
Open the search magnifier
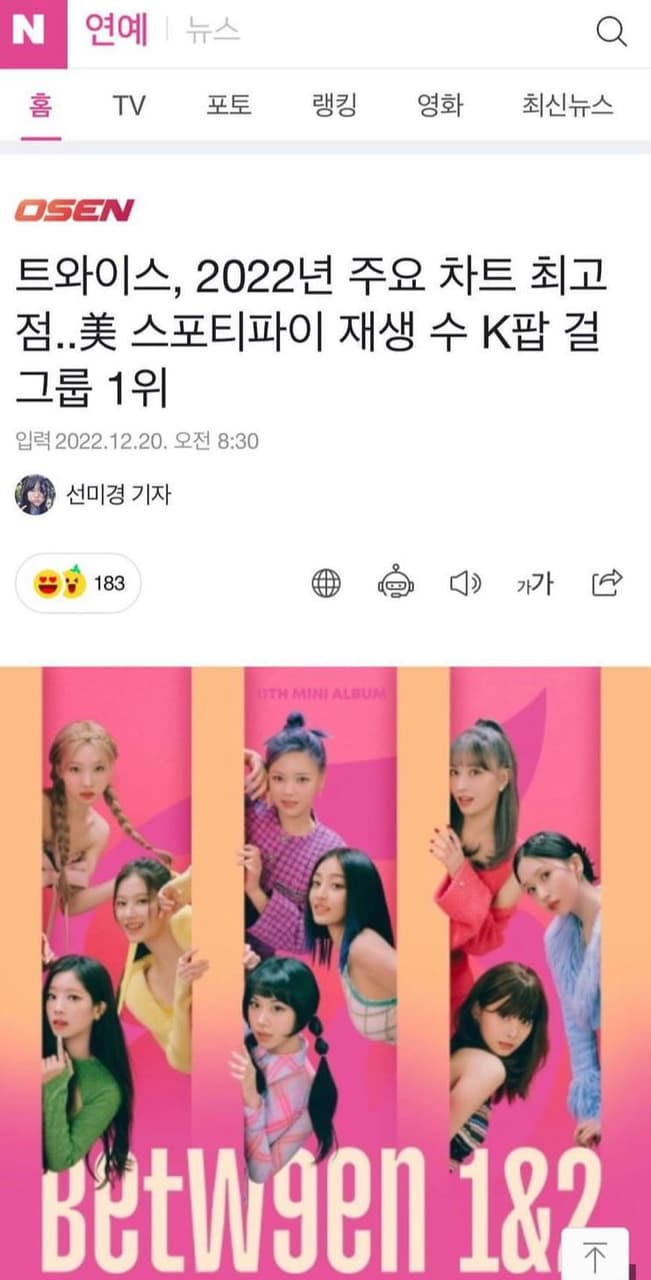click(611, 32)
